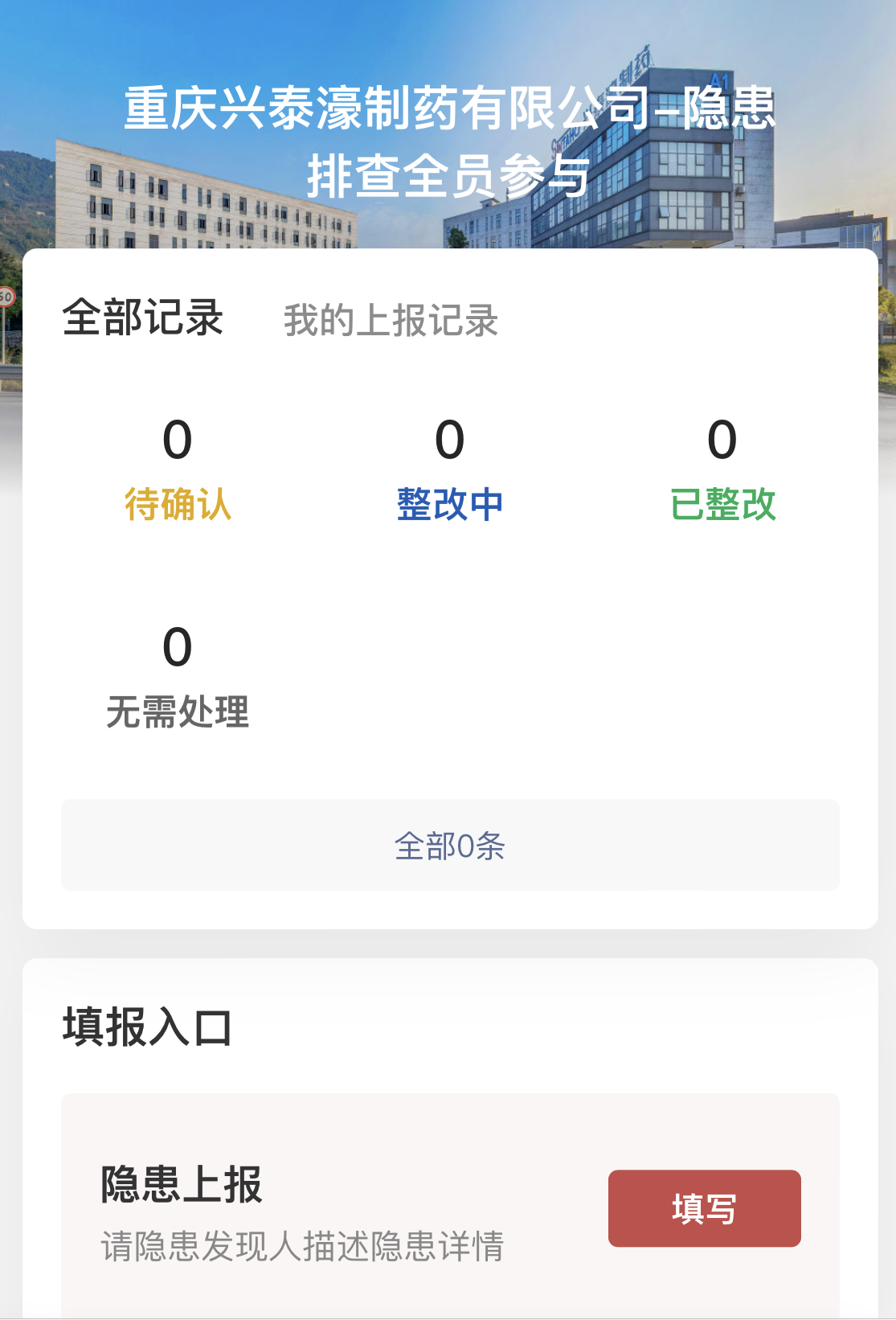Open the 隐患上报 reporting entry
The image size is (896, 1320).
tap(704, 1208)
